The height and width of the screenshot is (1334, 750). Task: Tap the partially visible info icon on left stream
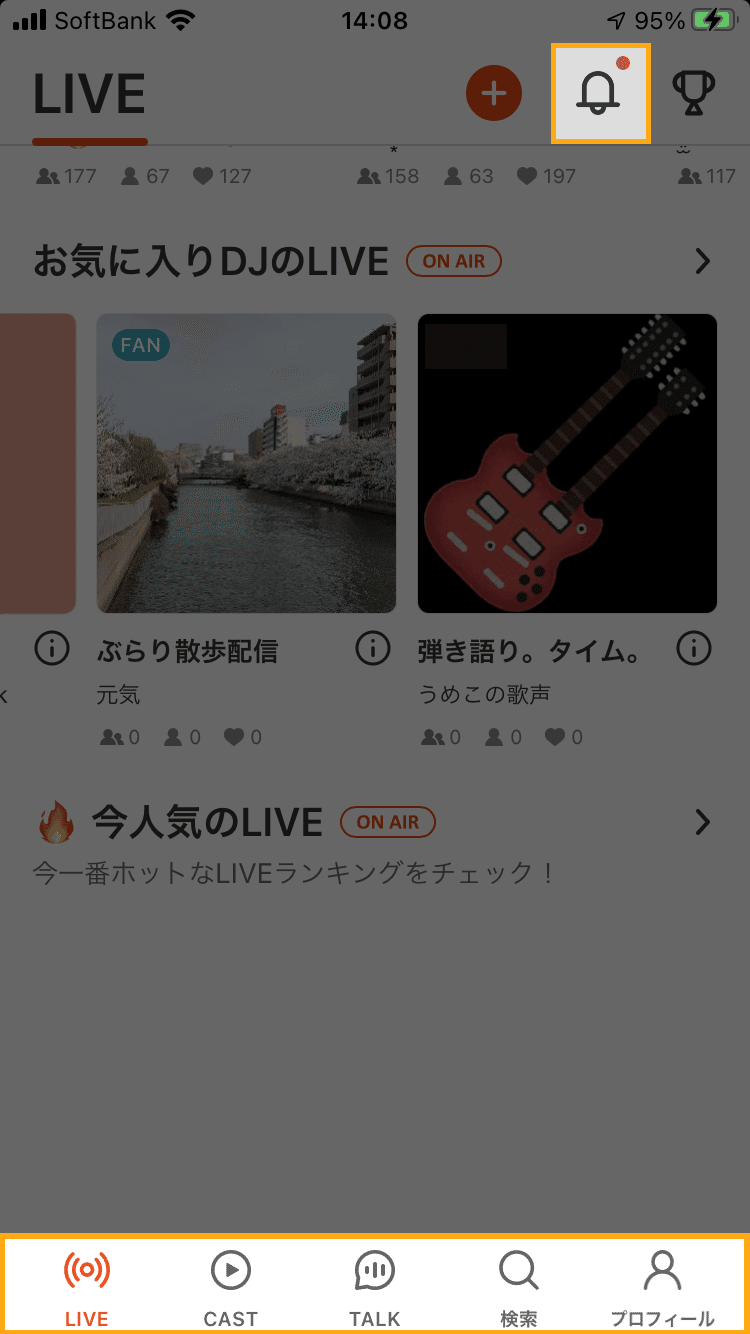52,649
